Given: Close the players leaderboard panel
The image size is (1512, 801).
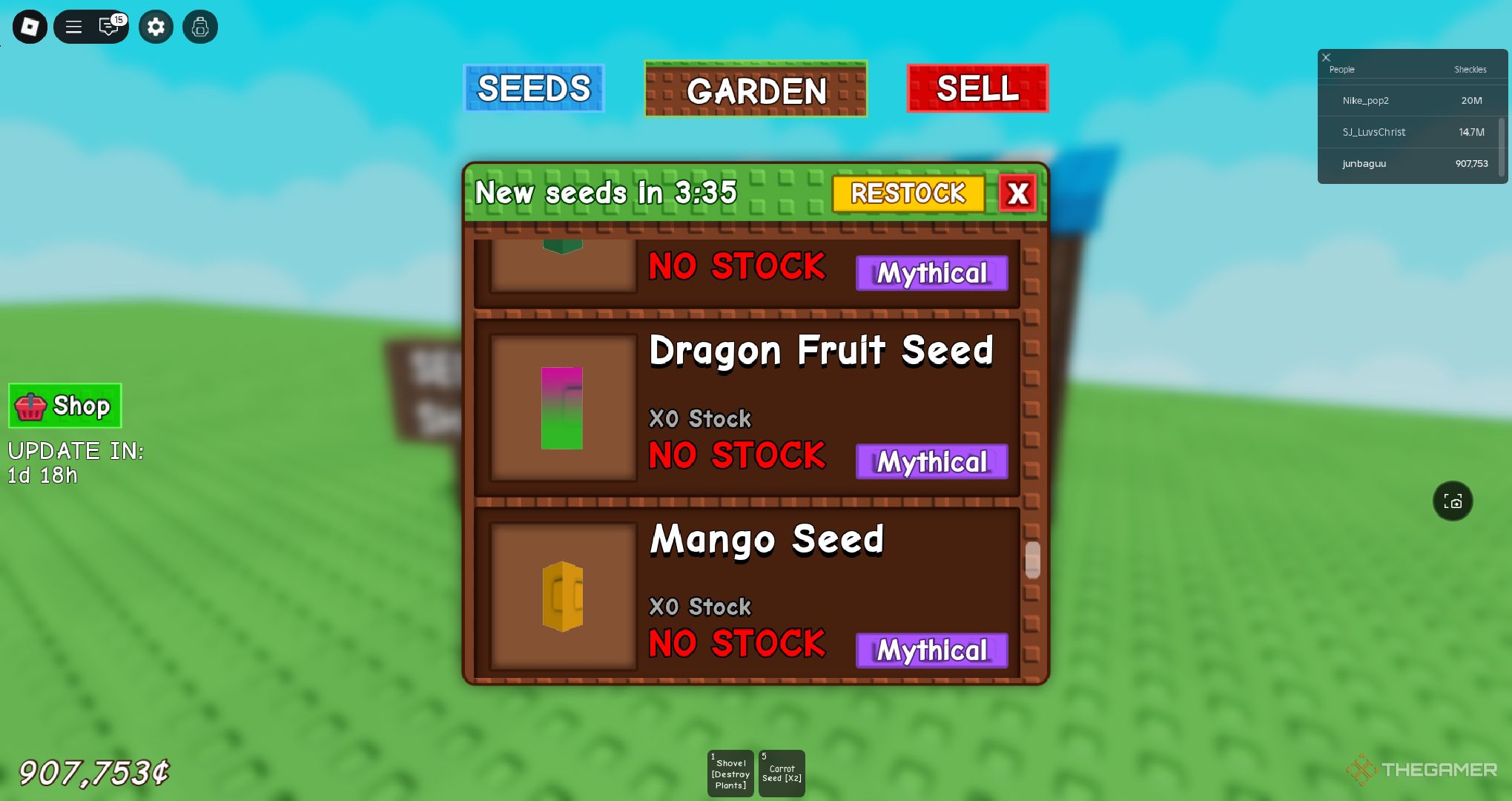Looking at the screenshot, I should (1327, 57).
